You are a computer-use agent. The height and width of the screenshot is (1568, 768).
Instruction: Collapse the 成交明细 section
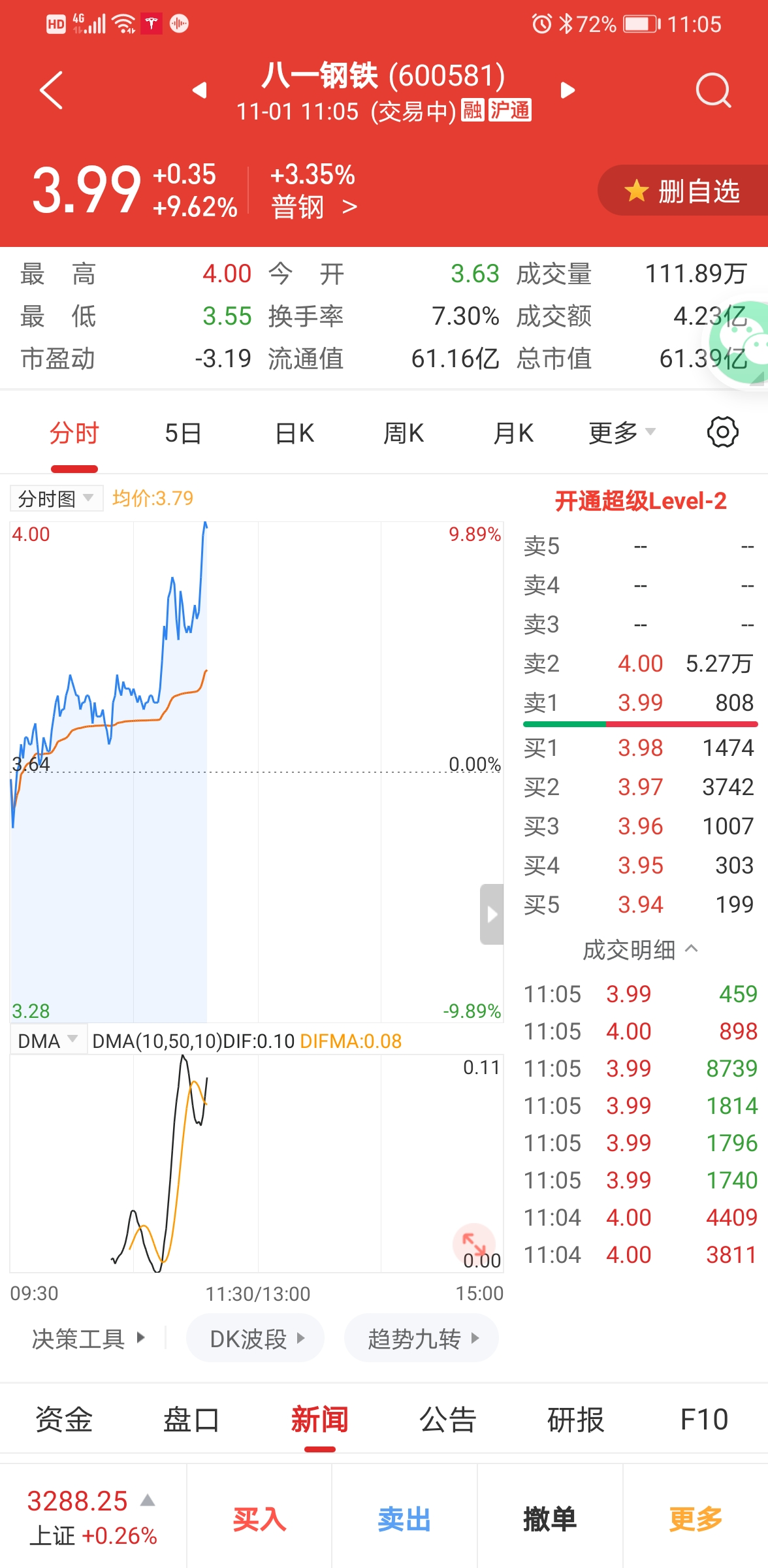(x=641, y=950)
